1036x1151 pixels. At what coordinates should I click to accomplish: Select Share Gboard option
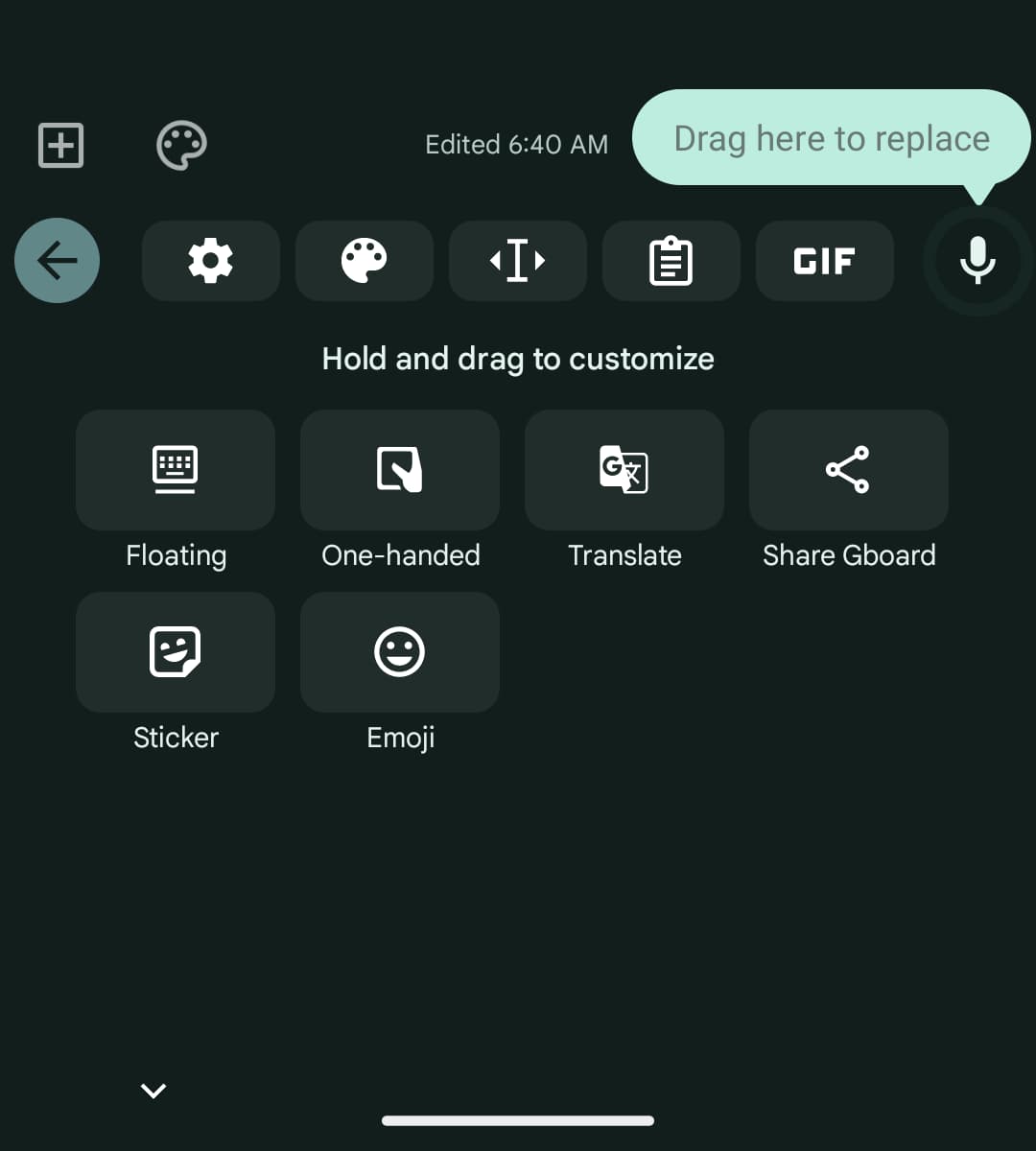[849, 470]
